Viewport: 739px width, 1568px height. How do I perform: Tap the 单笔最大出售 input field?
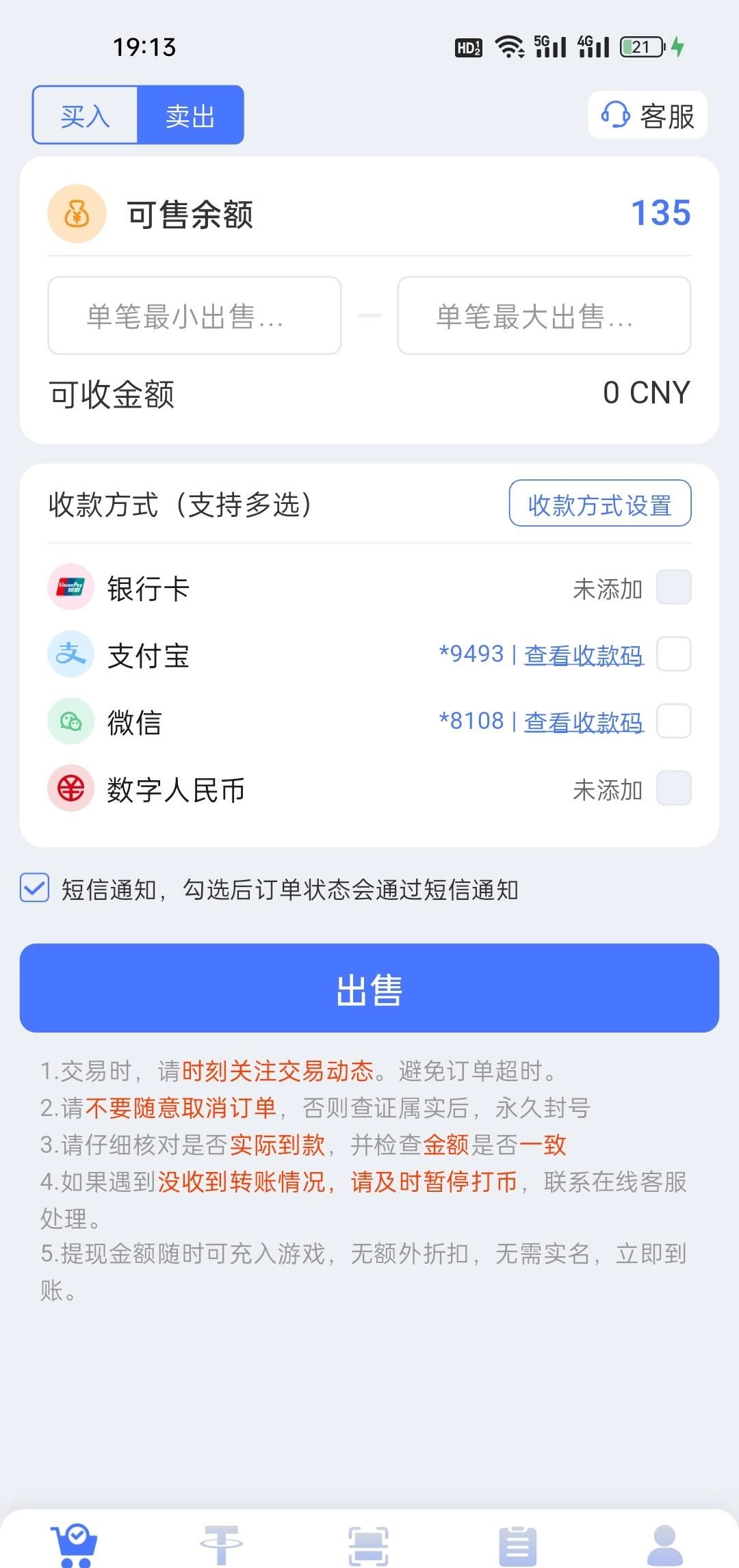point(544,316)
